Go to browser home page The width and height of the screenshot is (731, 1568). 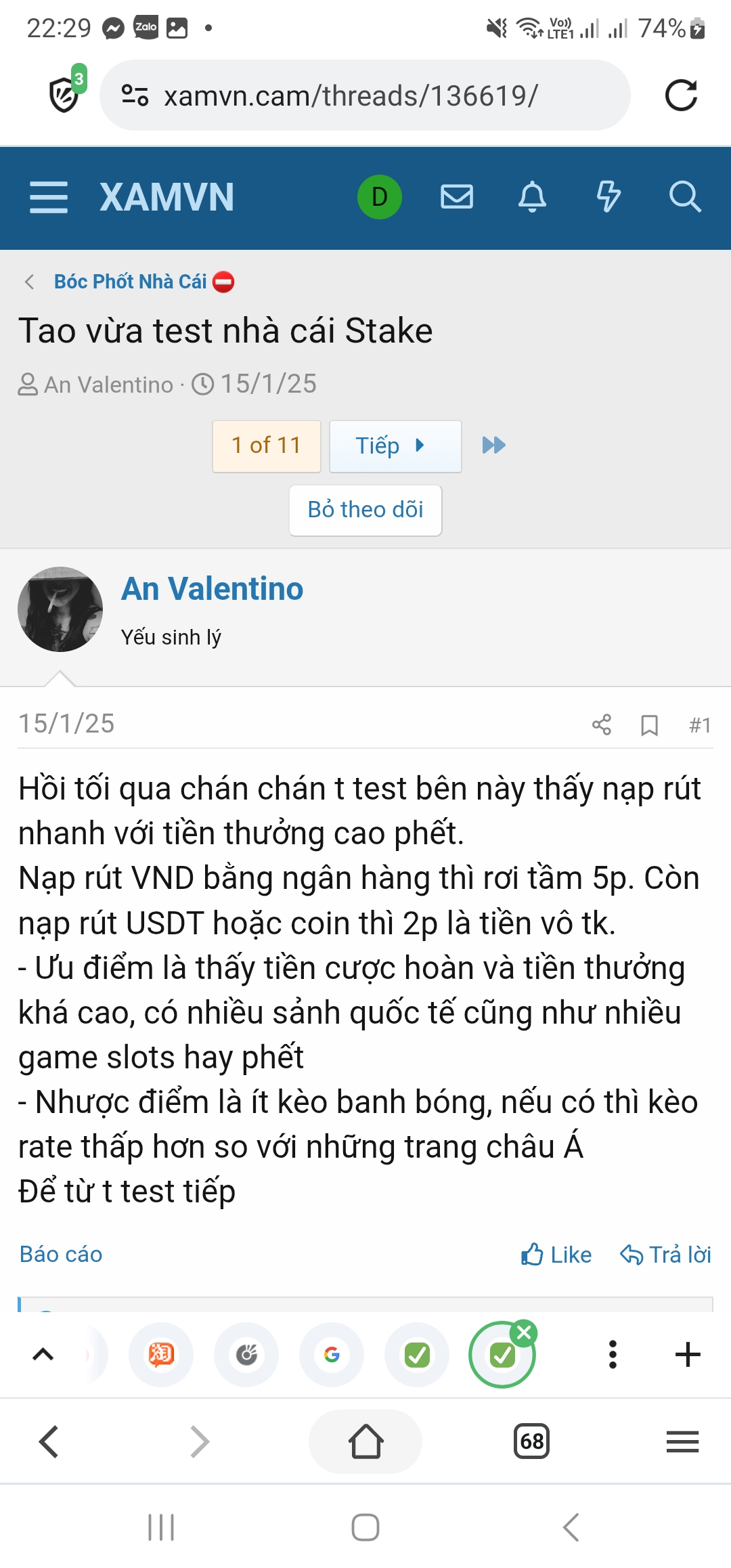(x=365, y=1441)
